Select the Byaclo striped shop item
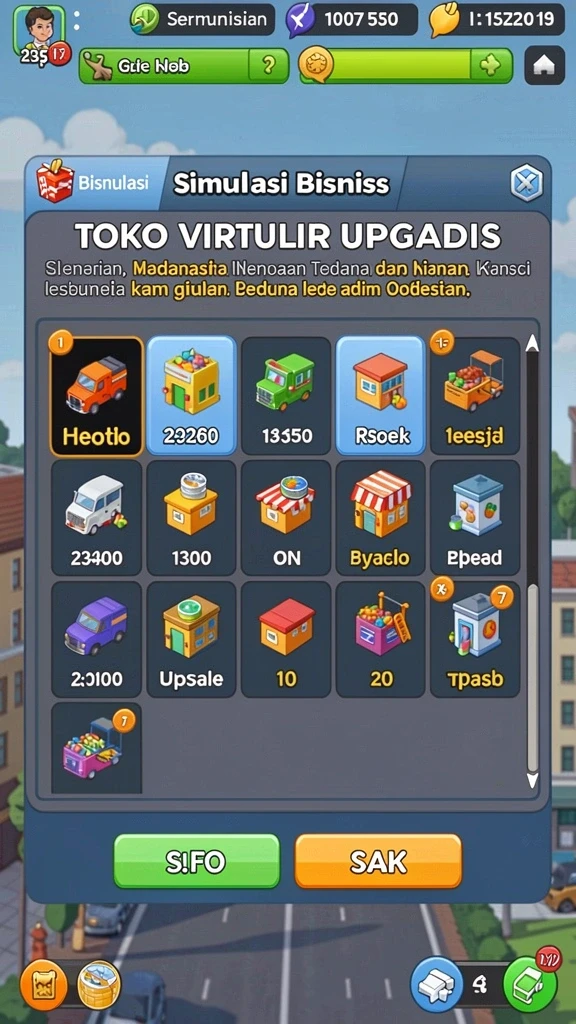This screenshot has width=576, height=1024. (381, 518)
